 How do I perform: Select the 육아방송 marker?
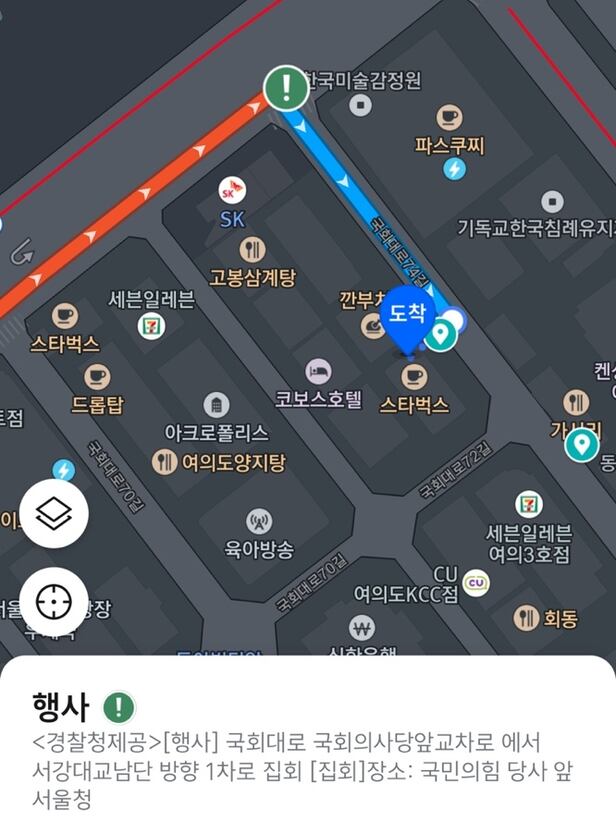coord(259,521)
